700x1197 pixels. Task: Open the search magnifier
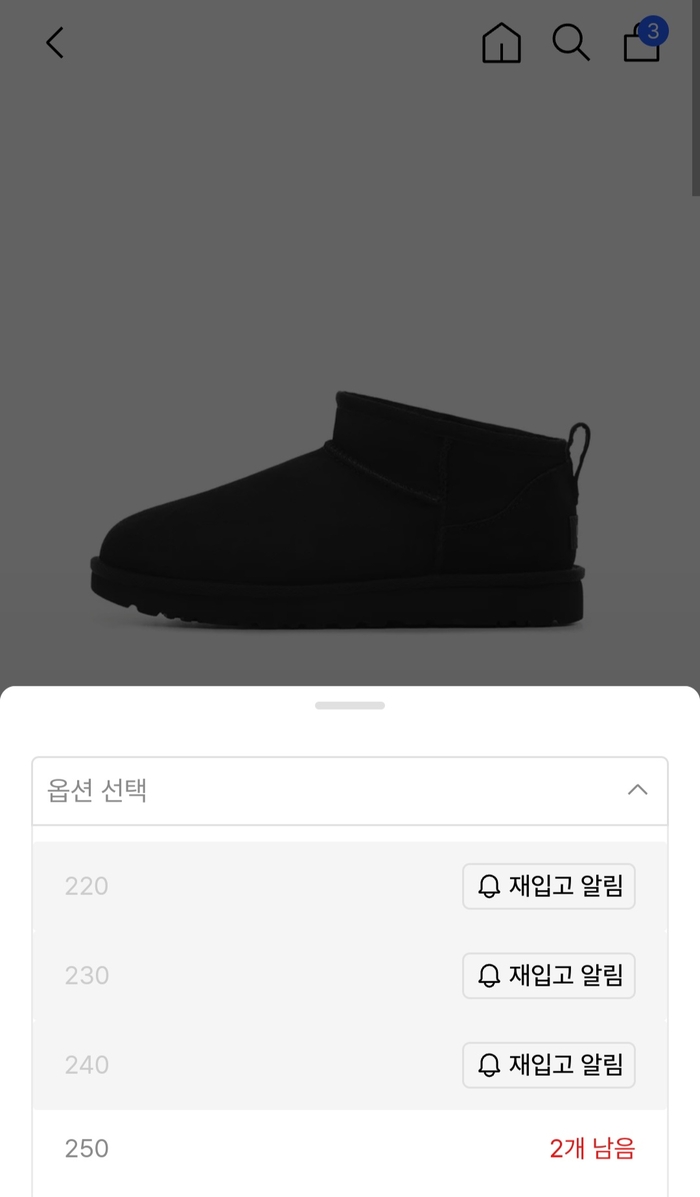pyautogui.click(x=570, y=43)
